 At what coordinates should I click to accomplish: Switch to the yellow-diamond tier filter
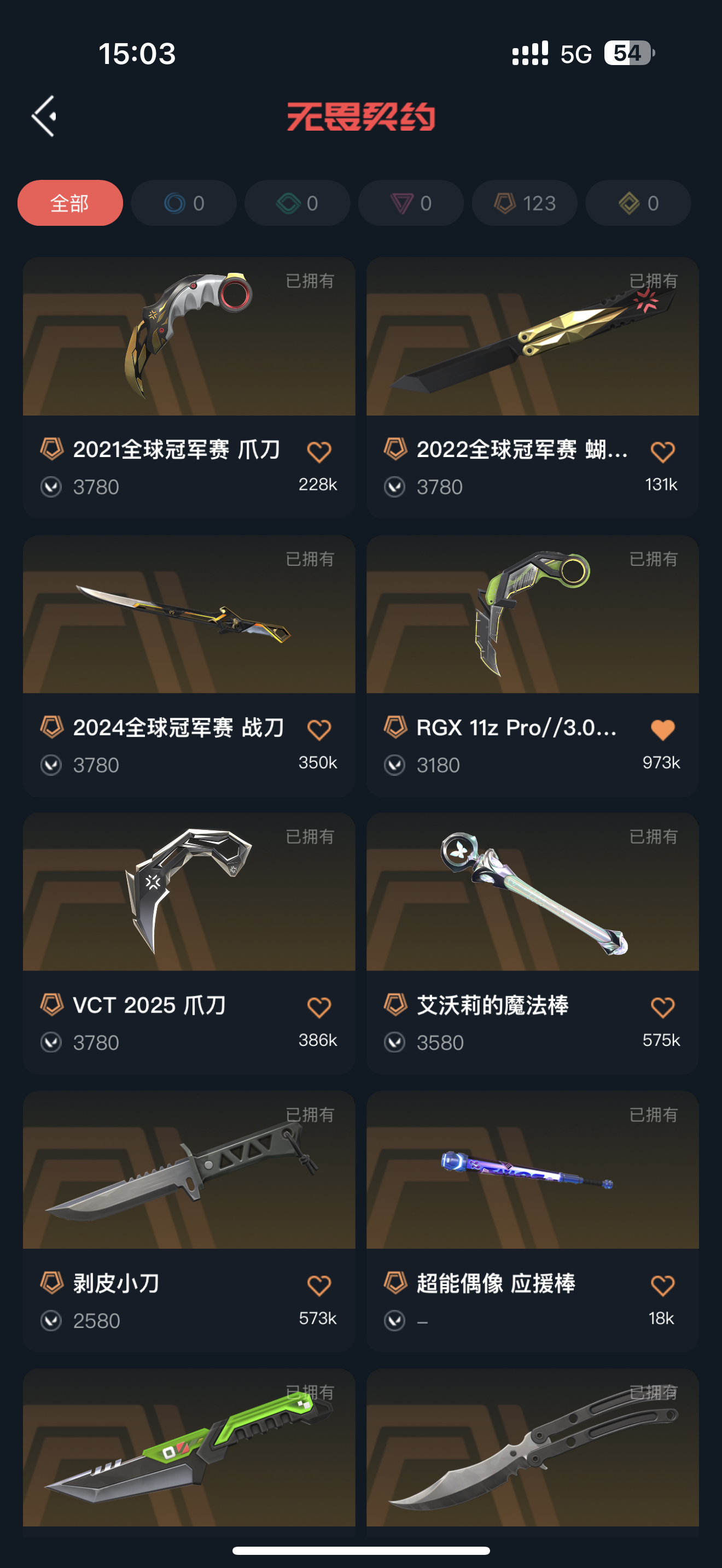(637, 203)
